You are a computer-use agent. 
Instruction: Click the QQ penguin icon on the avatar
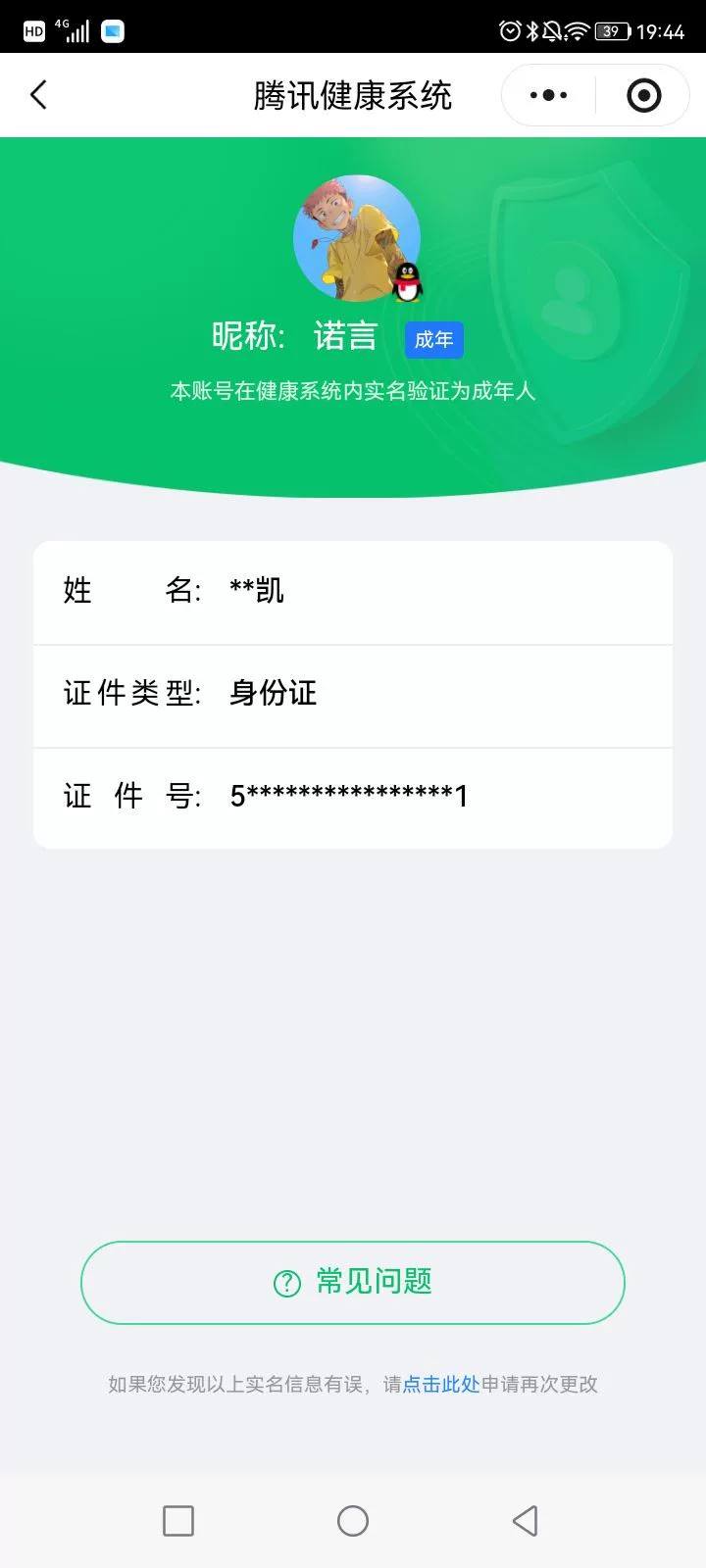tap(405, 284)
